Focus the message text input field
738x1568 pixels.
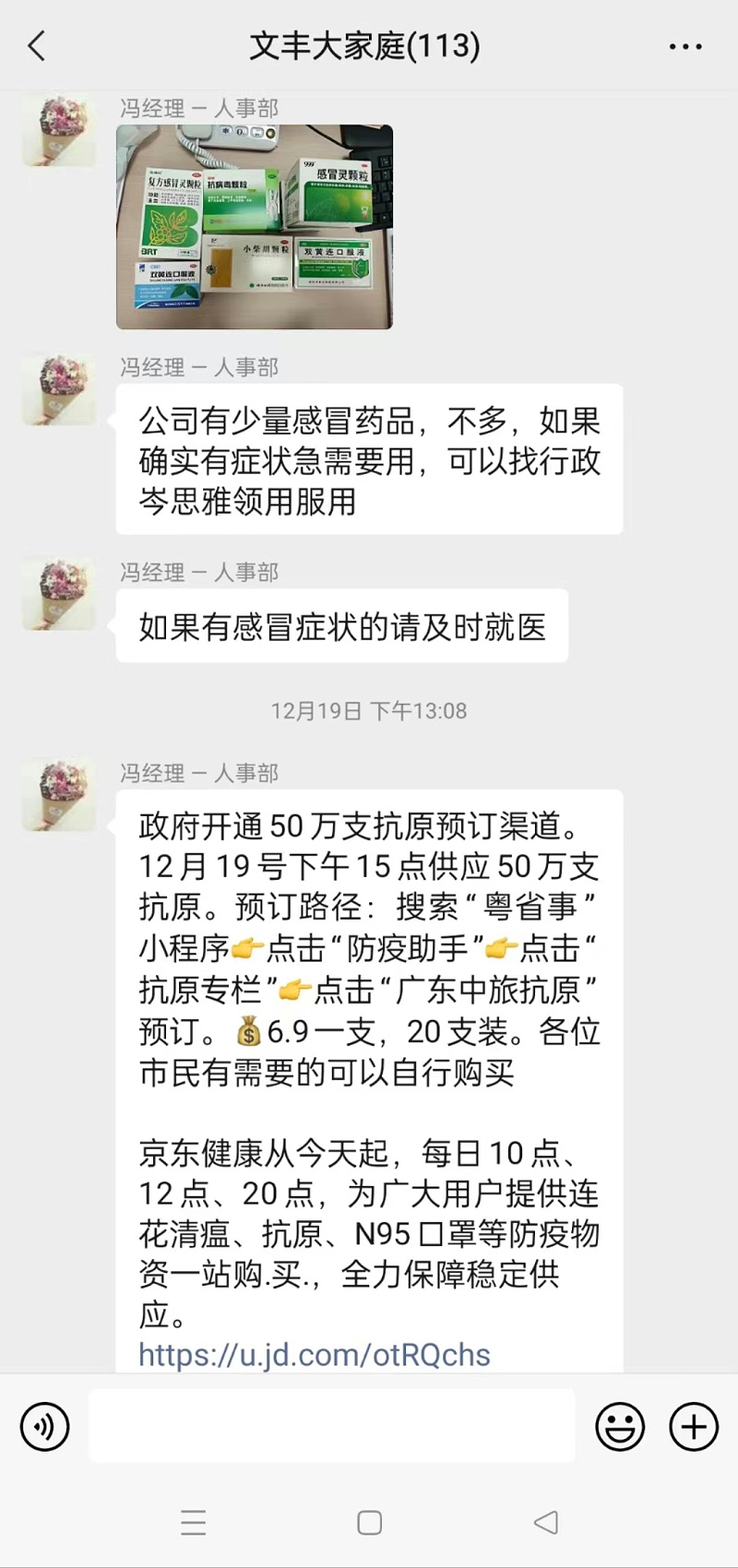(332, 1427)
